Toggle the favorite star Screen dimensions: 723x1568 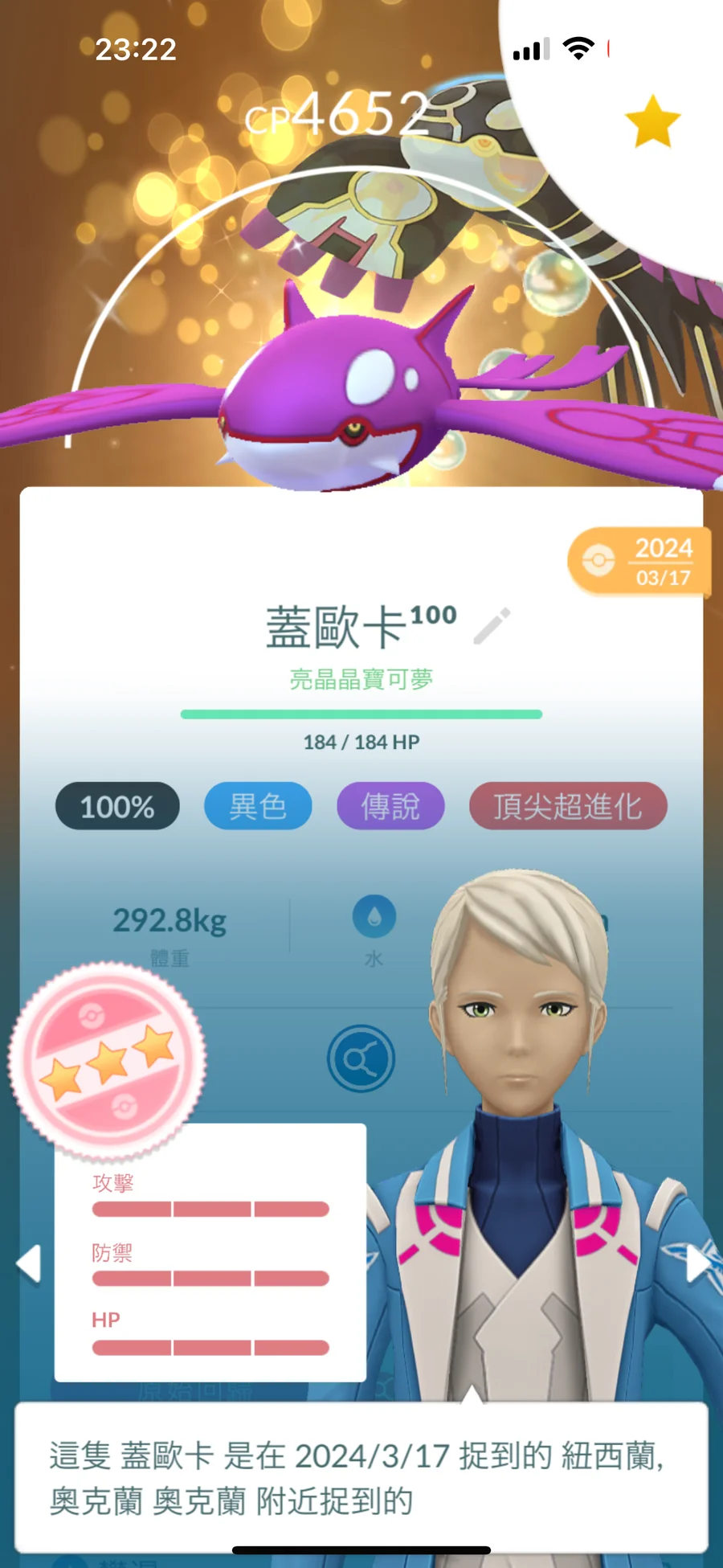652,122
